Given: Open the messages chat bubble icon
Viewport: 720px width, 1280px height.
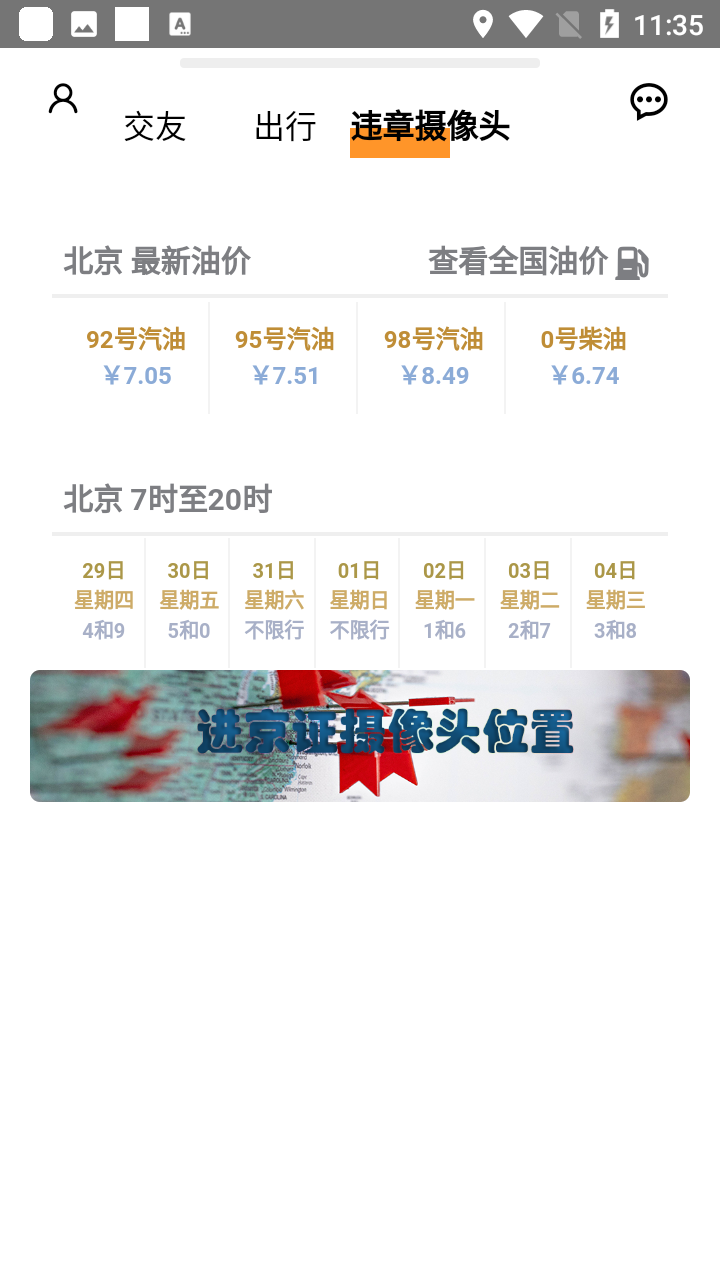Looking at the screenshot, I should click(x=648, y=101).
